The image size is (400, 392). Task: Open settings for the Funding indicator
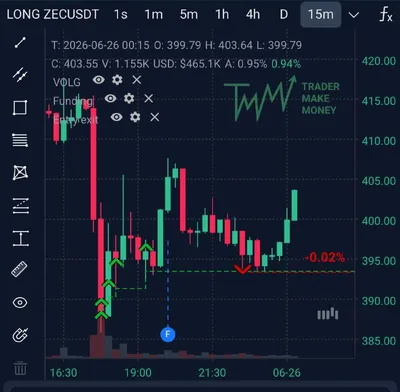pos(129,98)
